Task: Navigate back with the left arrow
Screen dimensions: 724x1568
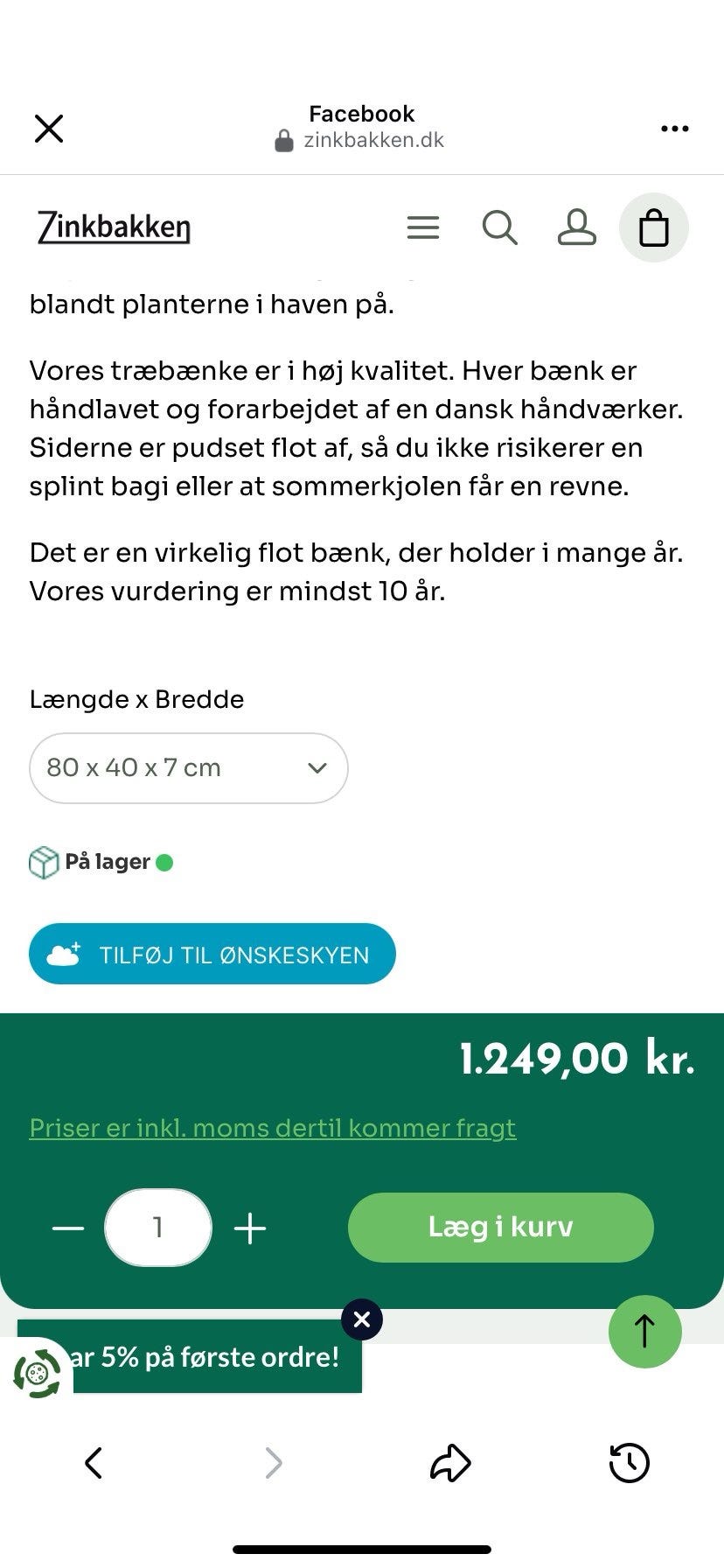Action: [x=94, y=1462]
